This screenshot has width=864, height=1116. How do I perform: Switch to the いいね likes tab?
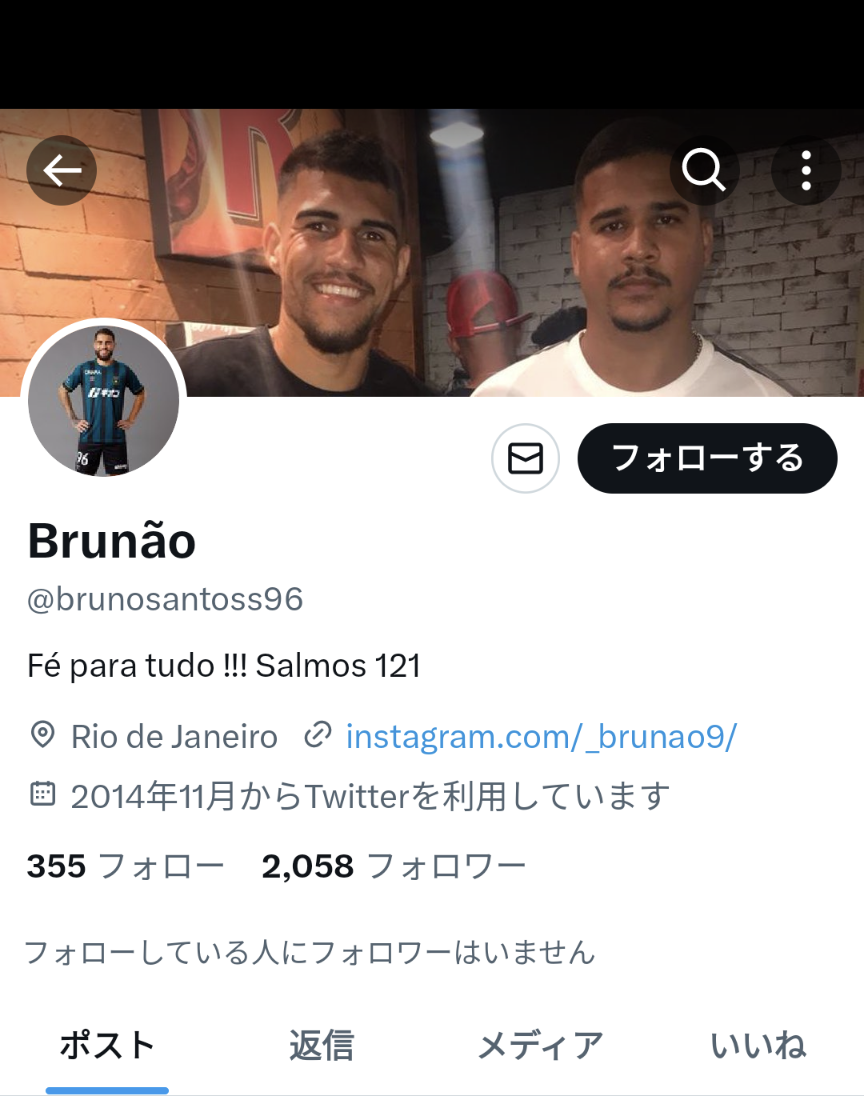(757, 1046)
